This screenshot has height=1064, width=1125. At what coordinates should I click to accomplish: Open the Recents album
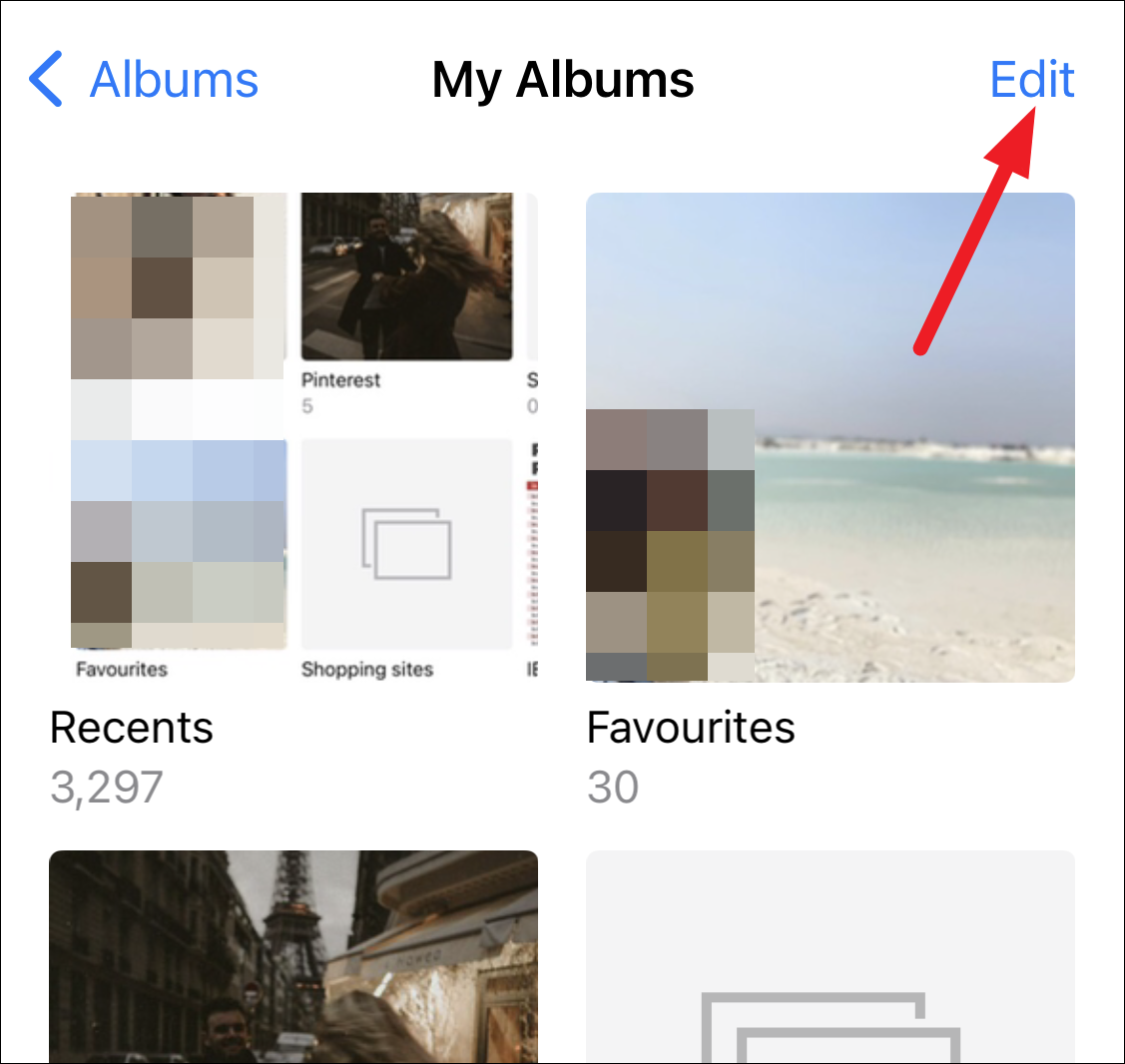[293, 437]
